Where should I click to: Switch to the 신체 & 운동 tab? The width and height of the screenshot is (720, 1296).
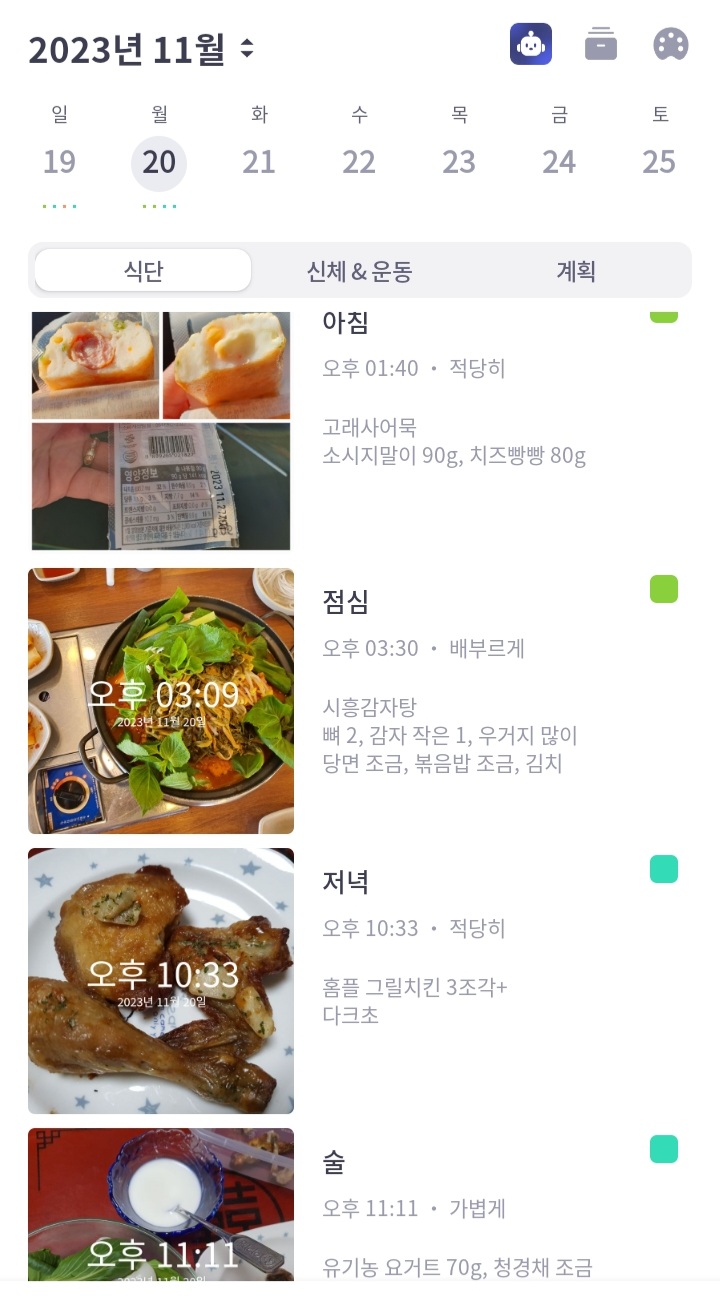(x=359, y=270)
